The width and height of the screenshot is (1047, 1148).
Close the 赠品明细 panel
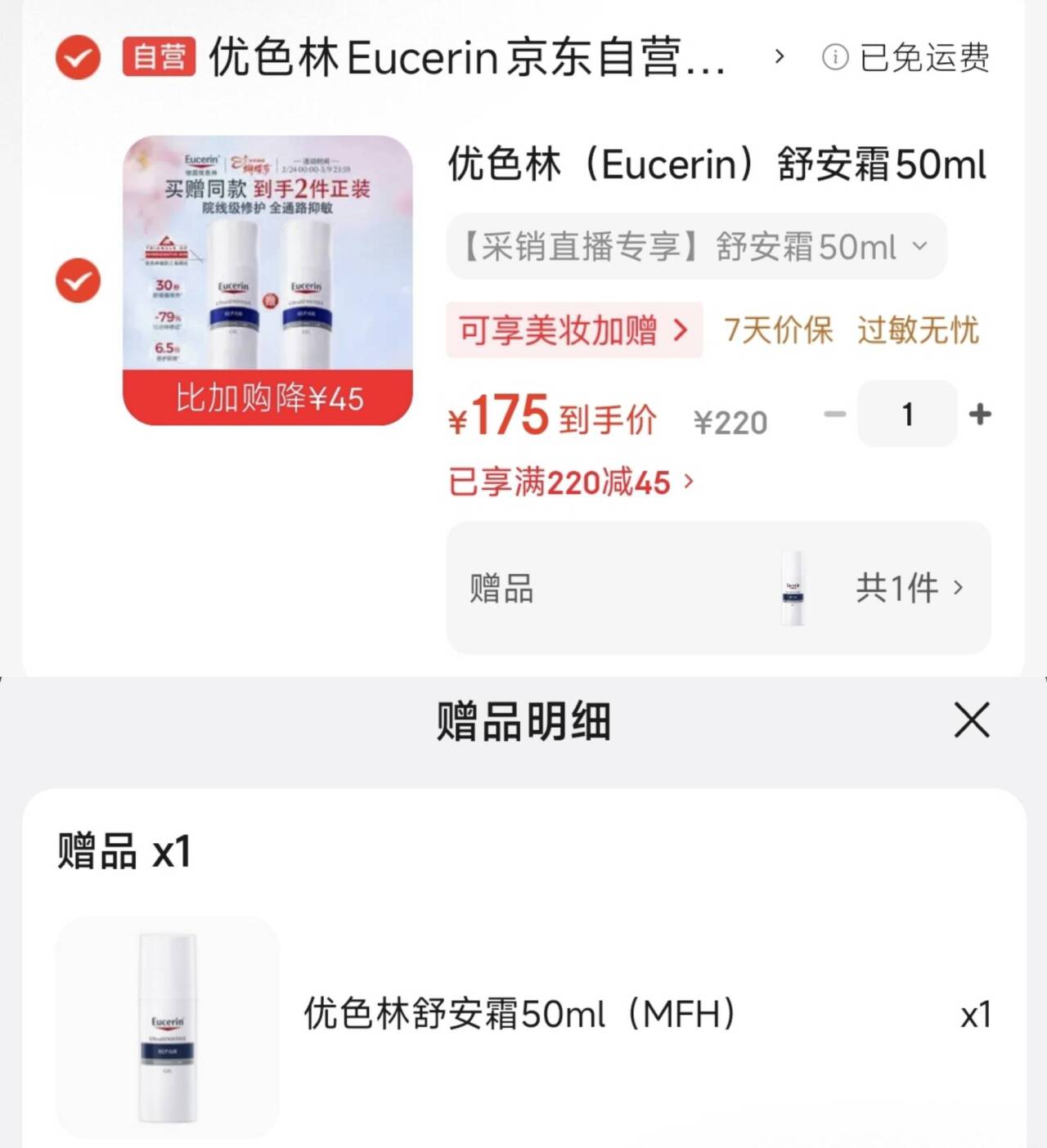[972, 720]
